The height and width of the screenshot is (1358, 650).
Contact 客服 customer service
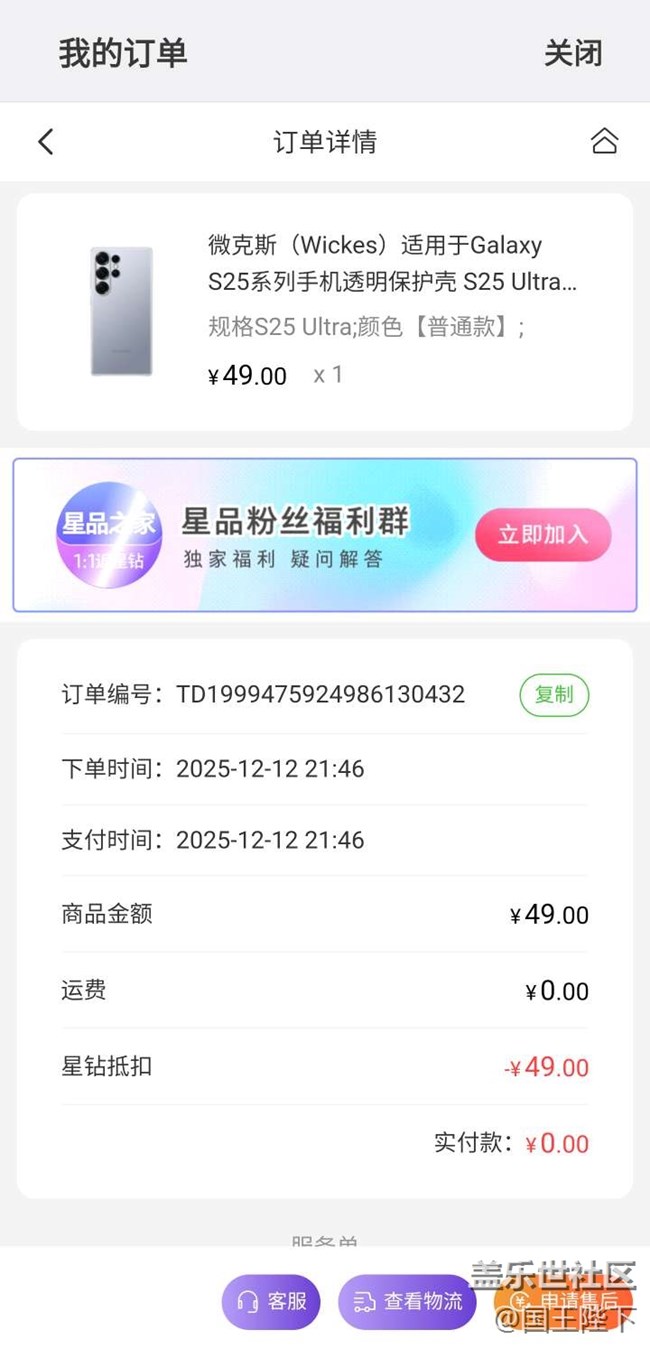(272, 1301)
